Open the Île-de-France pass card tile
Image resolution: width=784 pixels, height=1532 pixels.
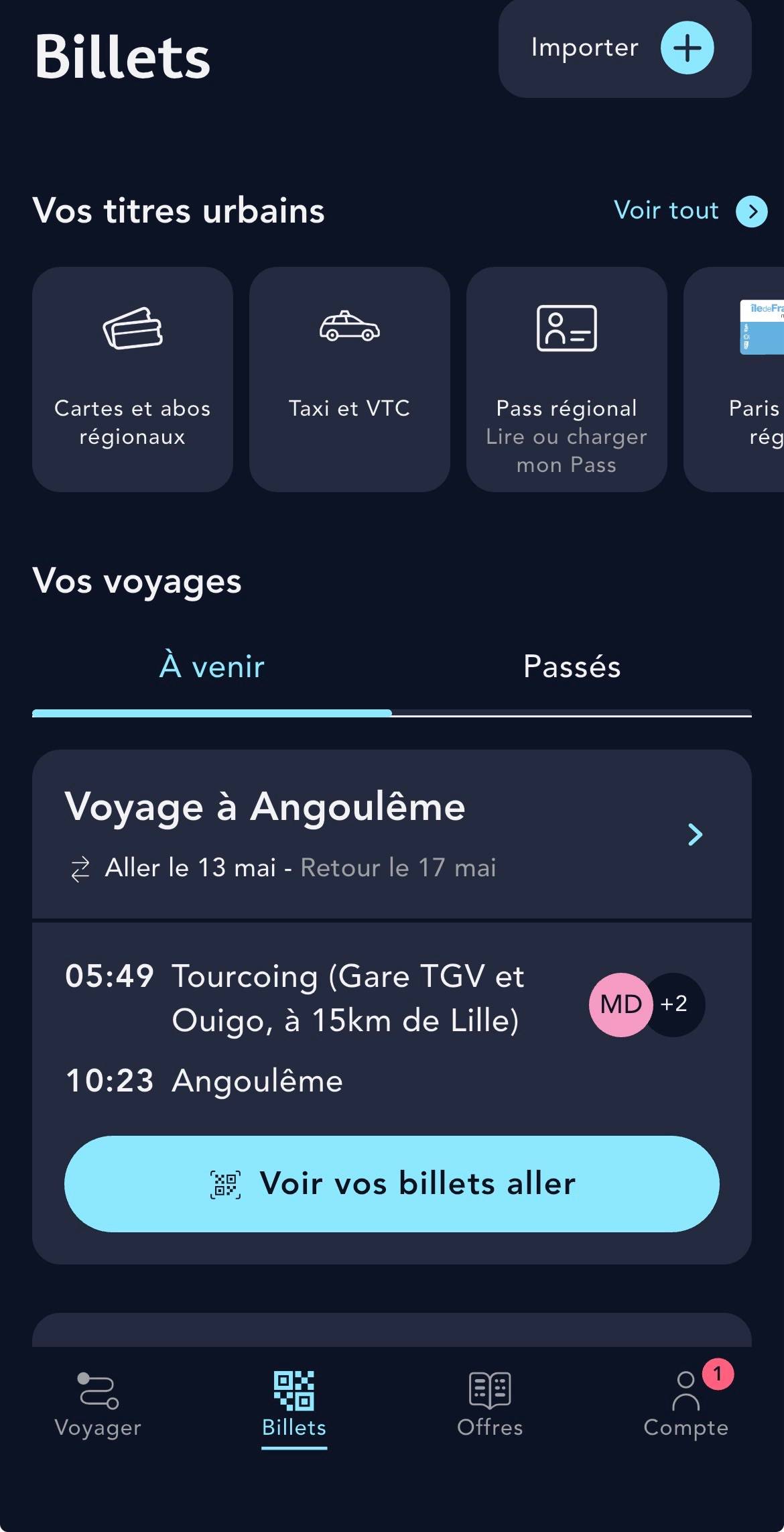750,375
